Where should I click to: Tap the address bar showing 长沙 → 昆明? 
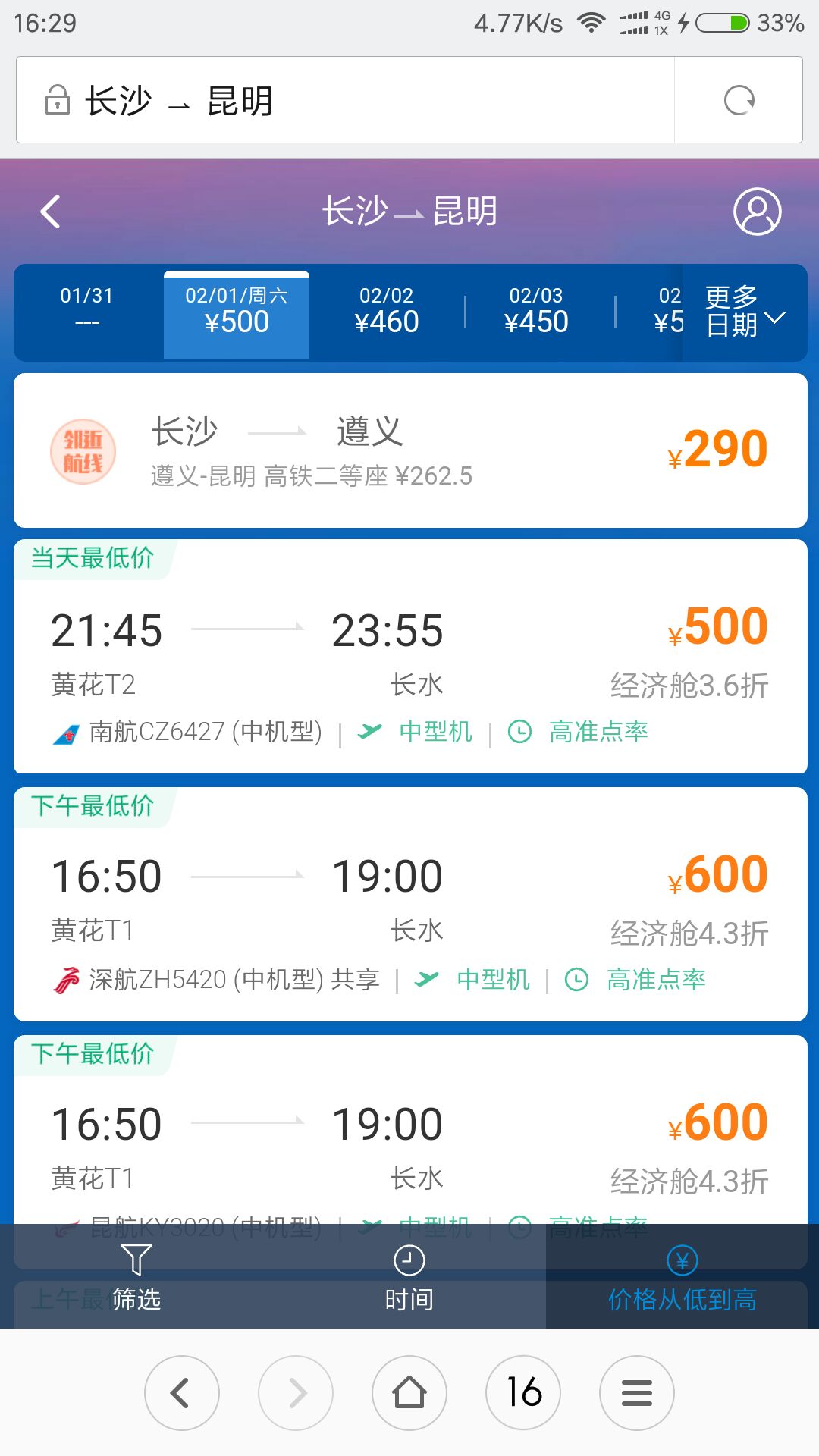click(345, 100)
